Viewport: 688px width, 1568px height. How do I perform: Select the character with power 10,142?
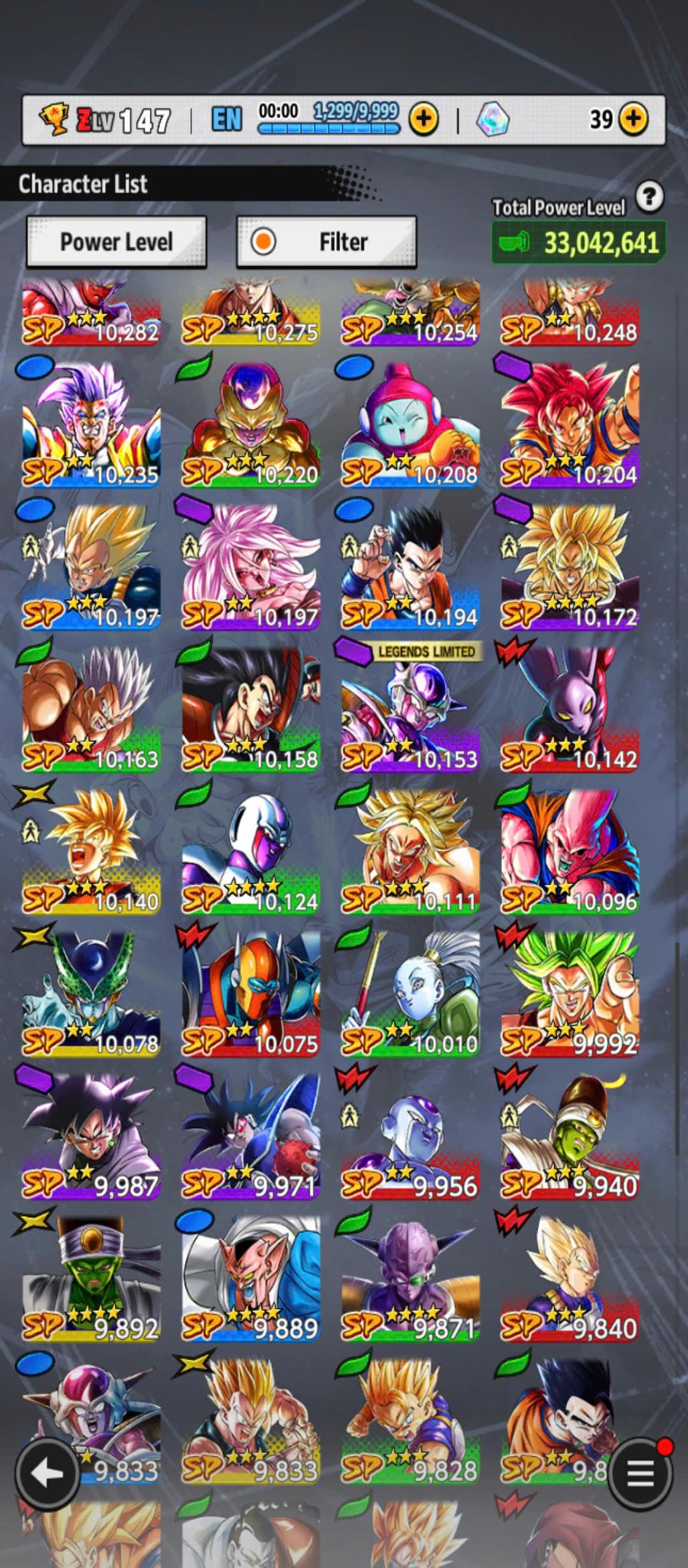point(570,710)
